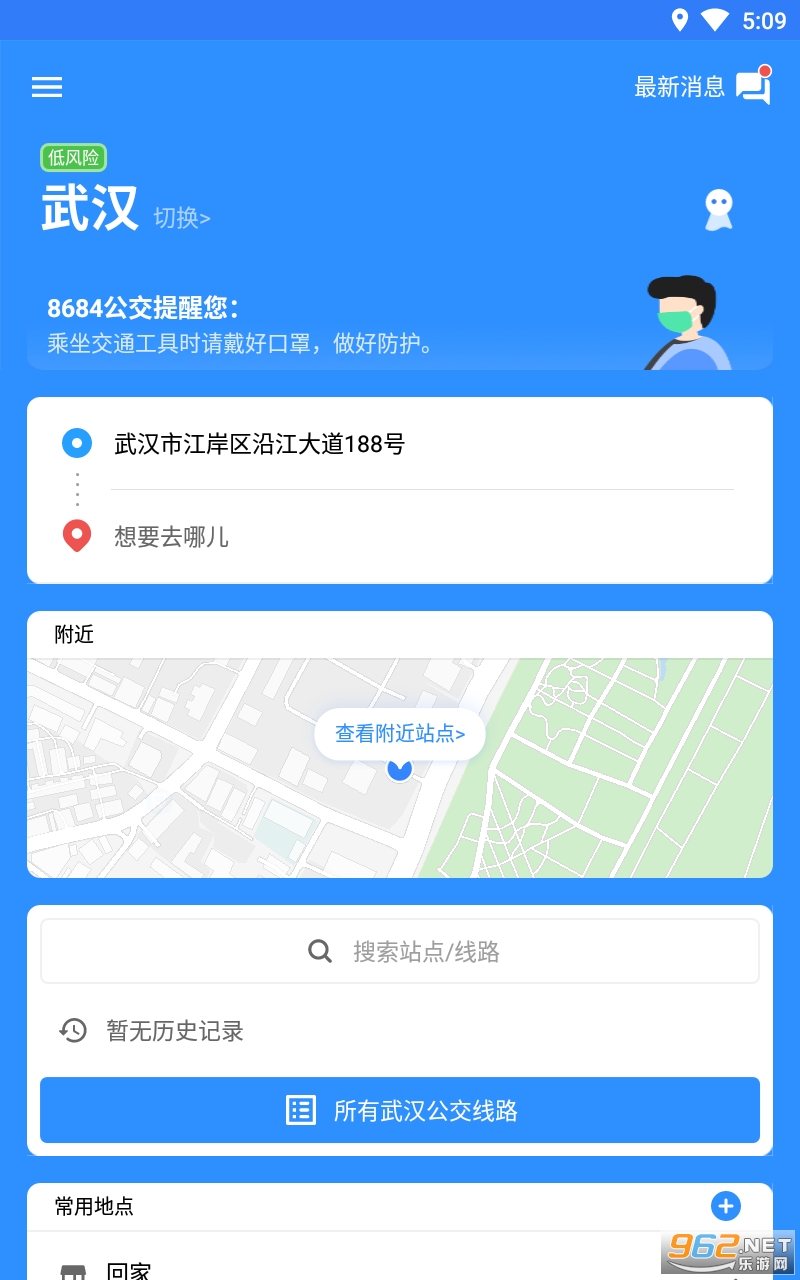Open the 最新消息 messages

pyautogui.click(x=702, y=87)
